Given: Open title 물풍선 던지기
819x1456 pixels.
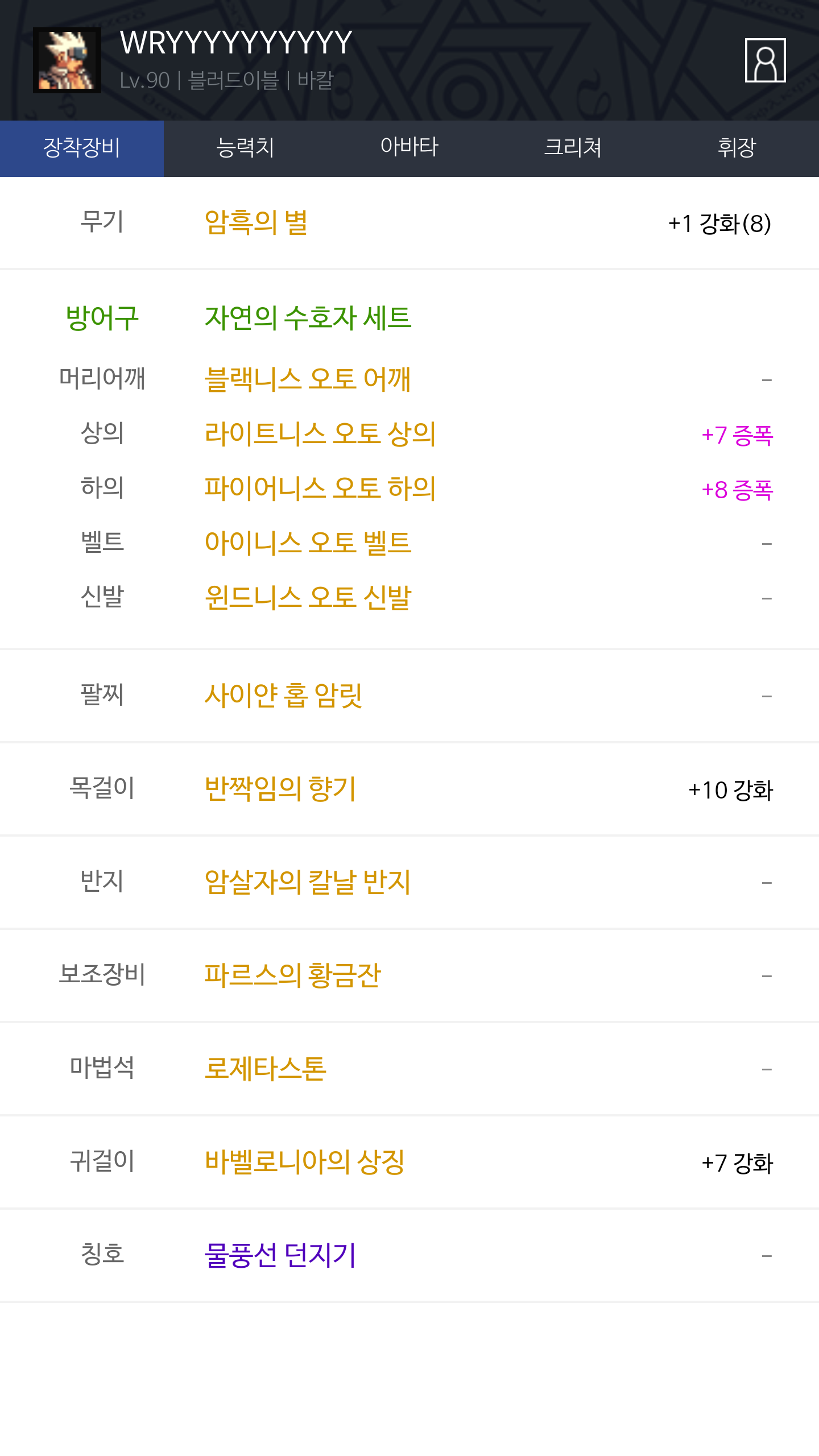Looking at the screenshot, I should click(x=280, y=1255).
